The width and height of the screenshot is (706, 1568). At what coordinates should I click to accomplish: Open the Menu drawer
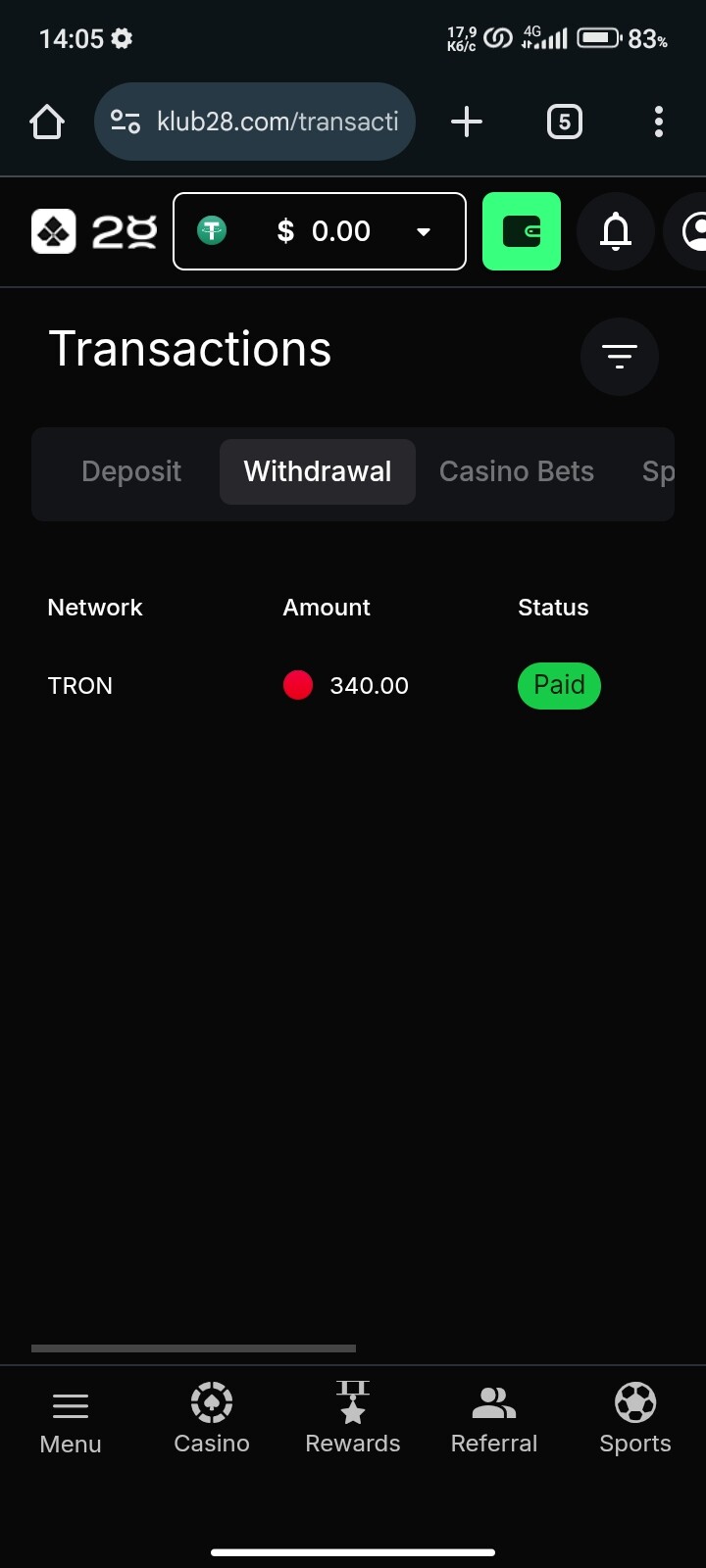point(71,1422)
